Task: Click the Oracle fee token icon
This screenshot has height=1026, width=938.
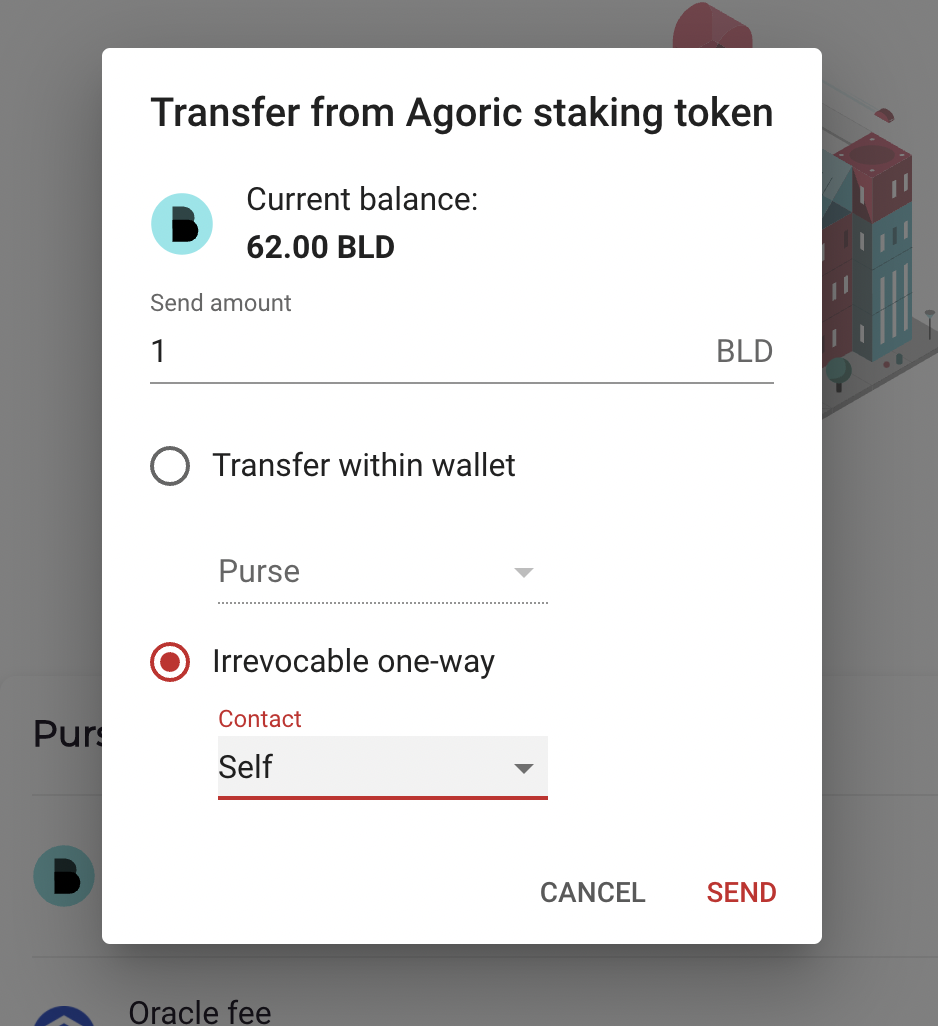Action: click(63, 1013)
